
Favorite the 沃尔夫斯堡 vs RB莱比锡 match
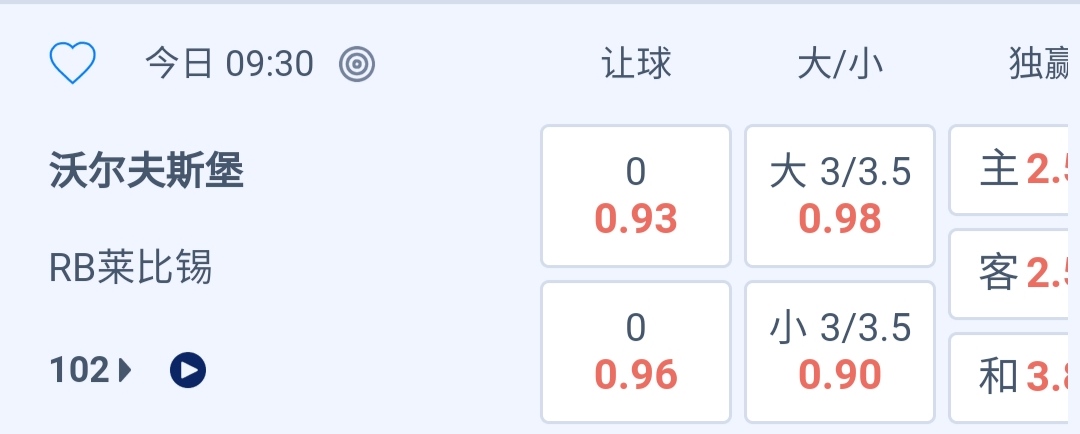[73, 65]
